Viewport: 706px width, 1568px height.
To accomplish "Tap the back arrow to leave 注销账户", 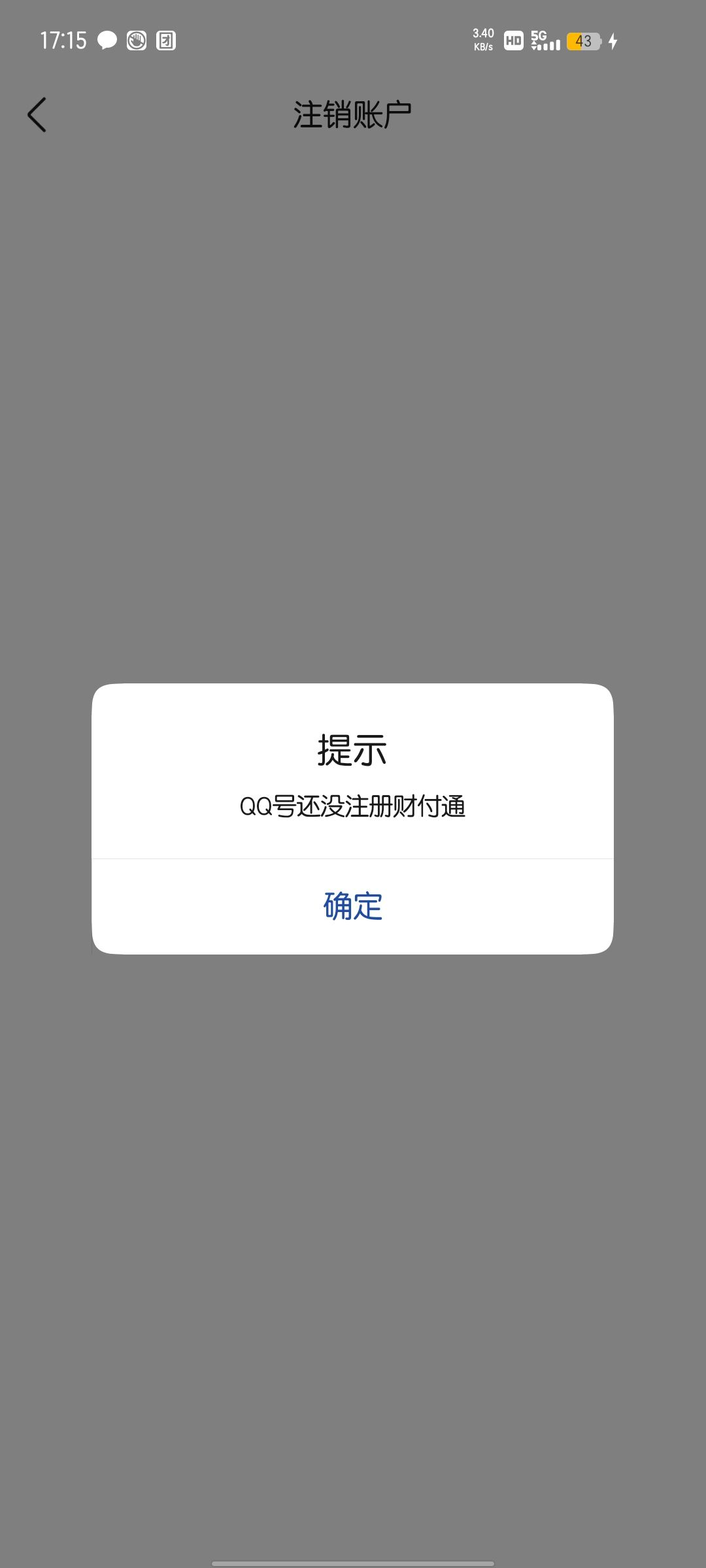I will pyautogui.click(x=37, y=114).
